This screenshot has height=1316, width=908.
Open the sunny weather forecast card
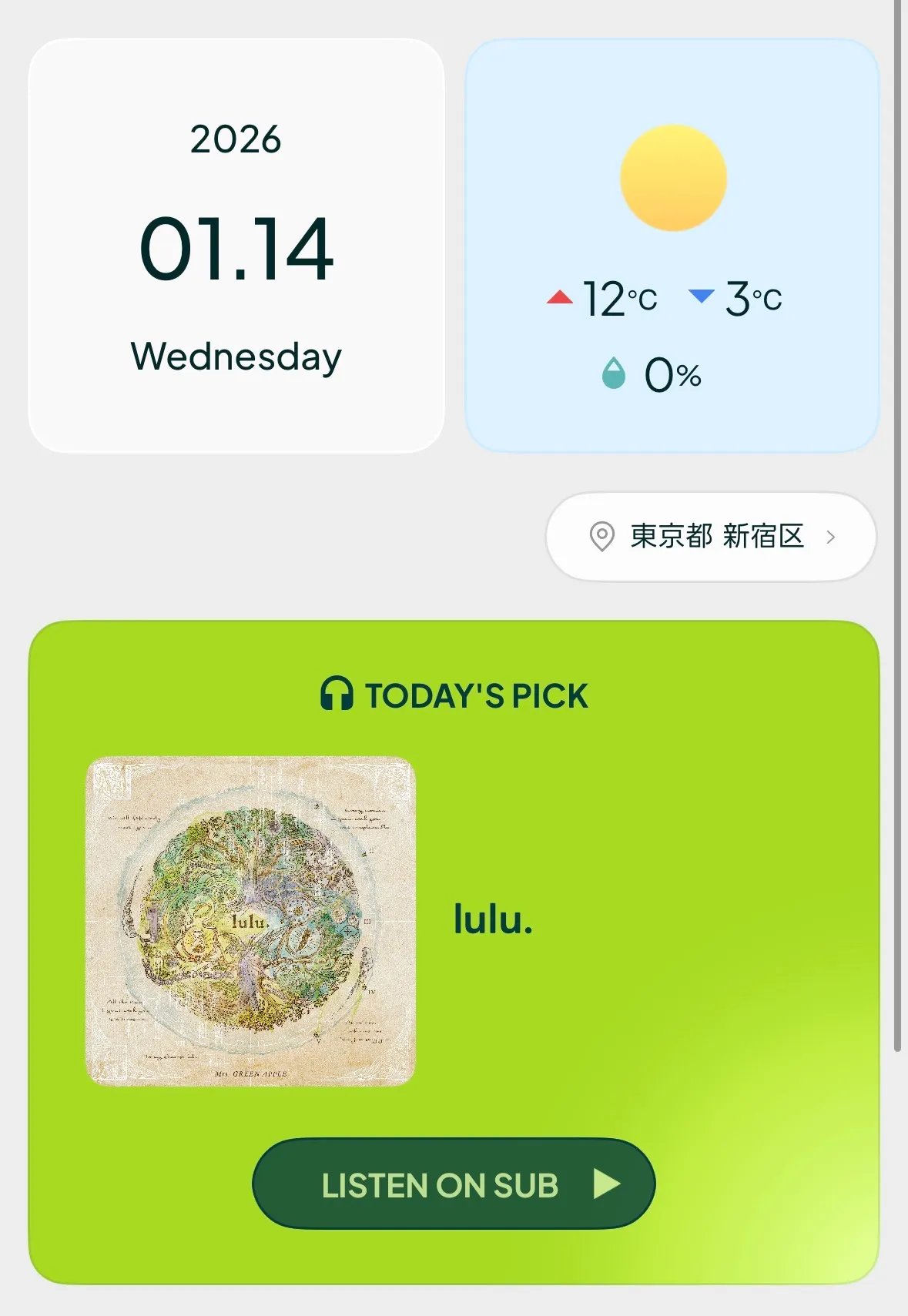(x=672, y=246)
